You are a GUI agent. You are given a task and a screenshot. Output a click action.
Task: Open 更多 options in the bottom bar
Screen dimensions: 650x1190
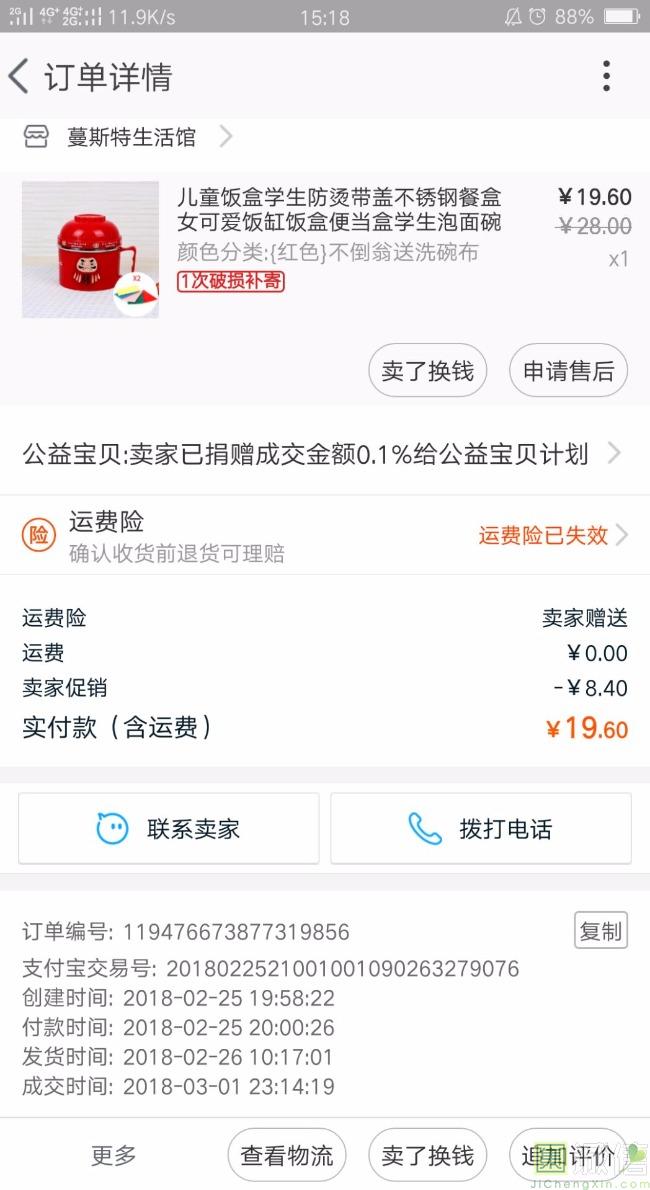[x=114, y=1155]
